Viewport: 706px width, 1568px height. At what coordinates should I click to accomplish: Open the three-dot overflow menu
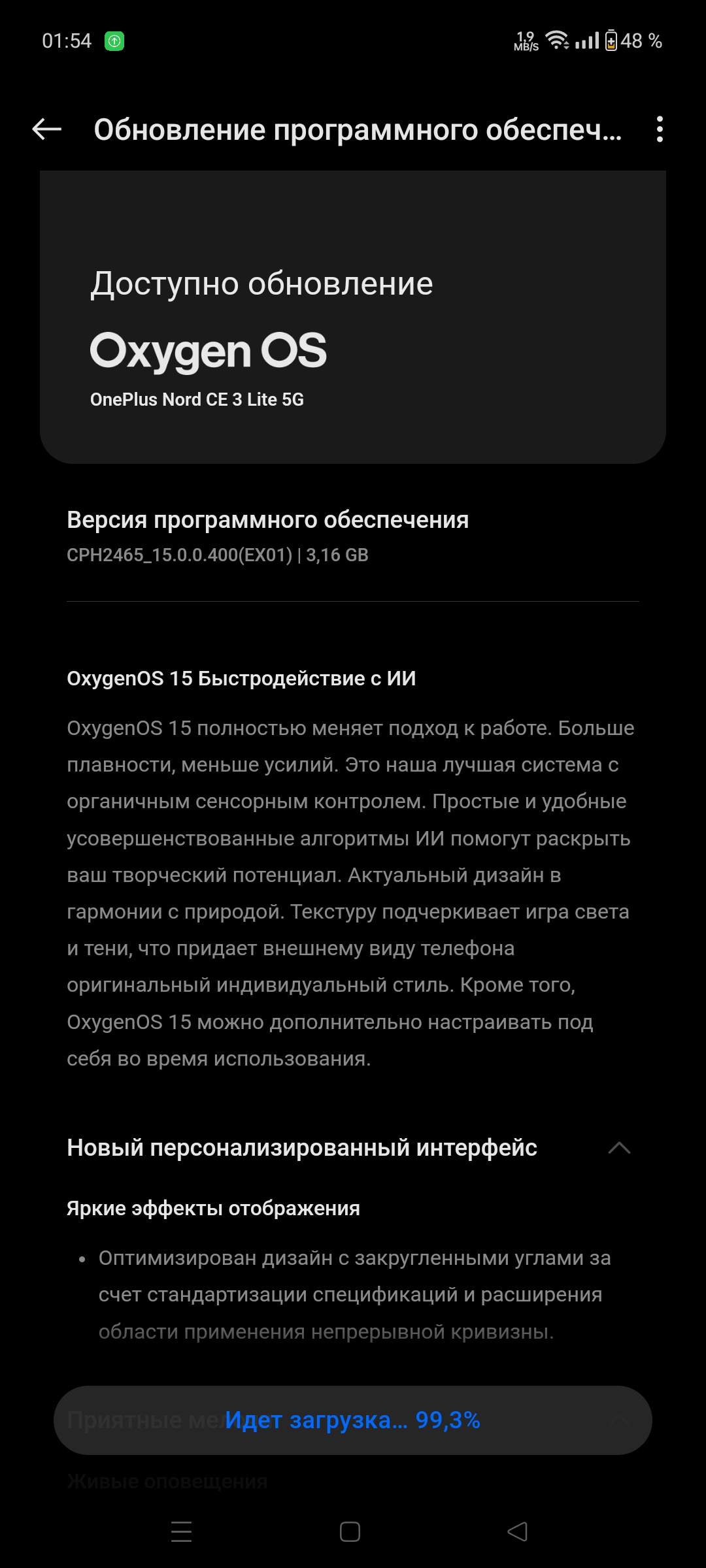[660, 129]
